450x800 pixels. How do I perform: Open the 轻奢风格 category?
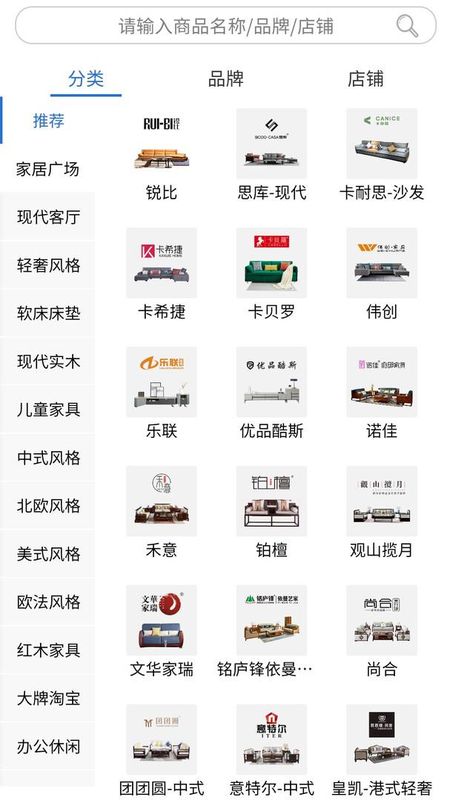47,265
